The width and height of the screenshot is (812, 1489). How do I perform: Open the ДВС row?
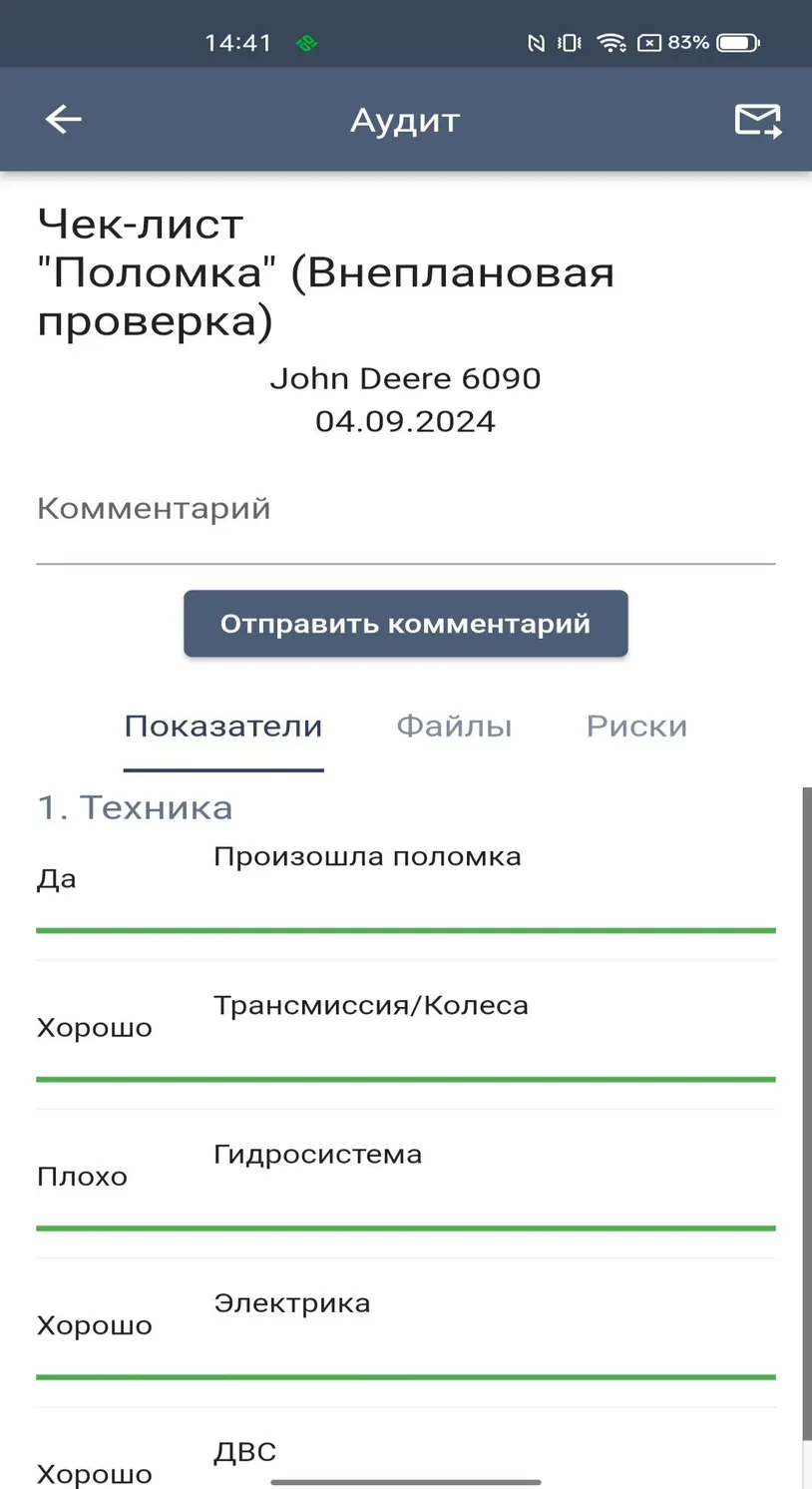pos(406,1459)
